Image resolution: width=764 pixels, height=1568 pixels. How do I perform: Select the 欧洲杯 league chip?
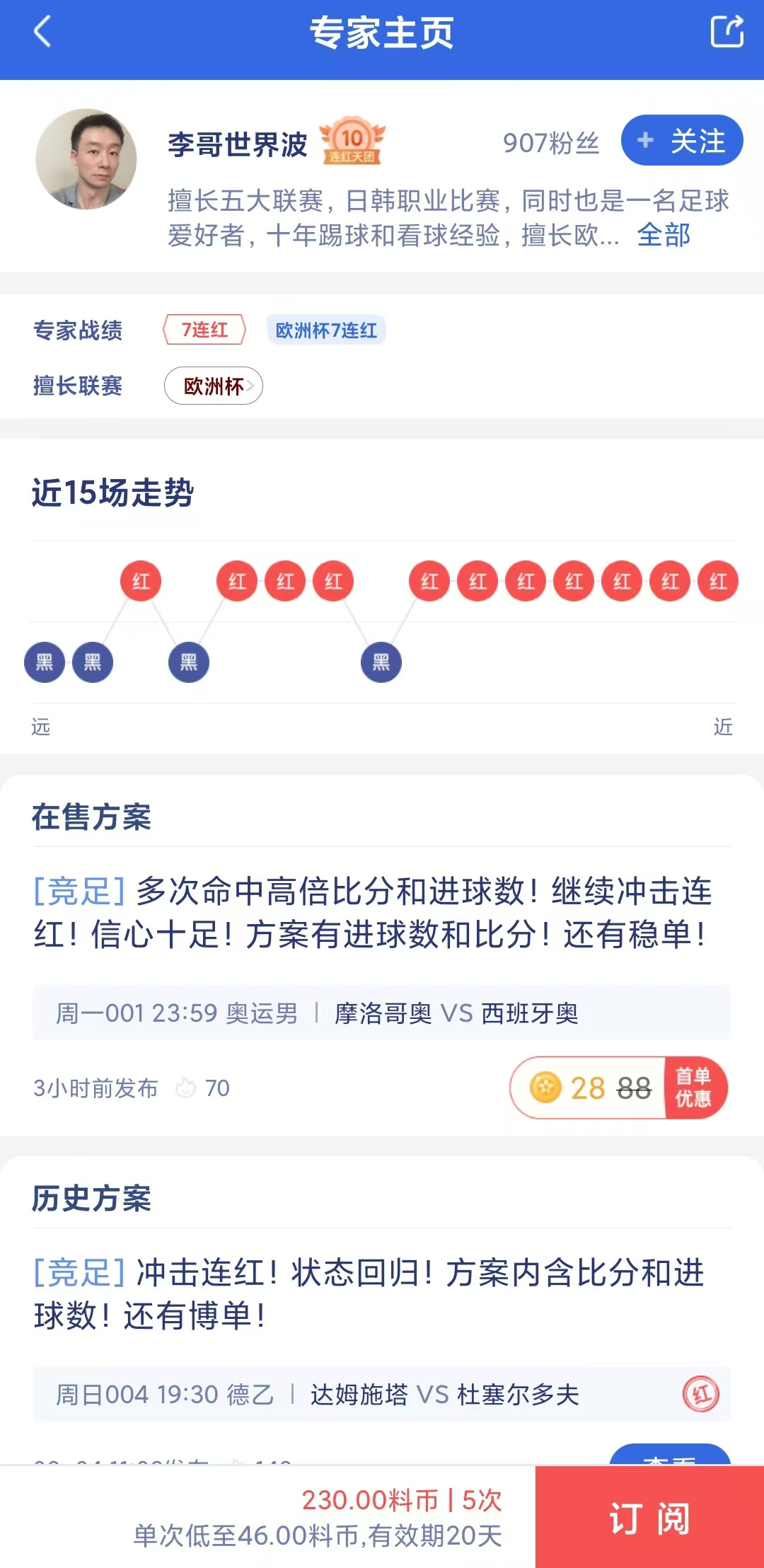(214, 386)
